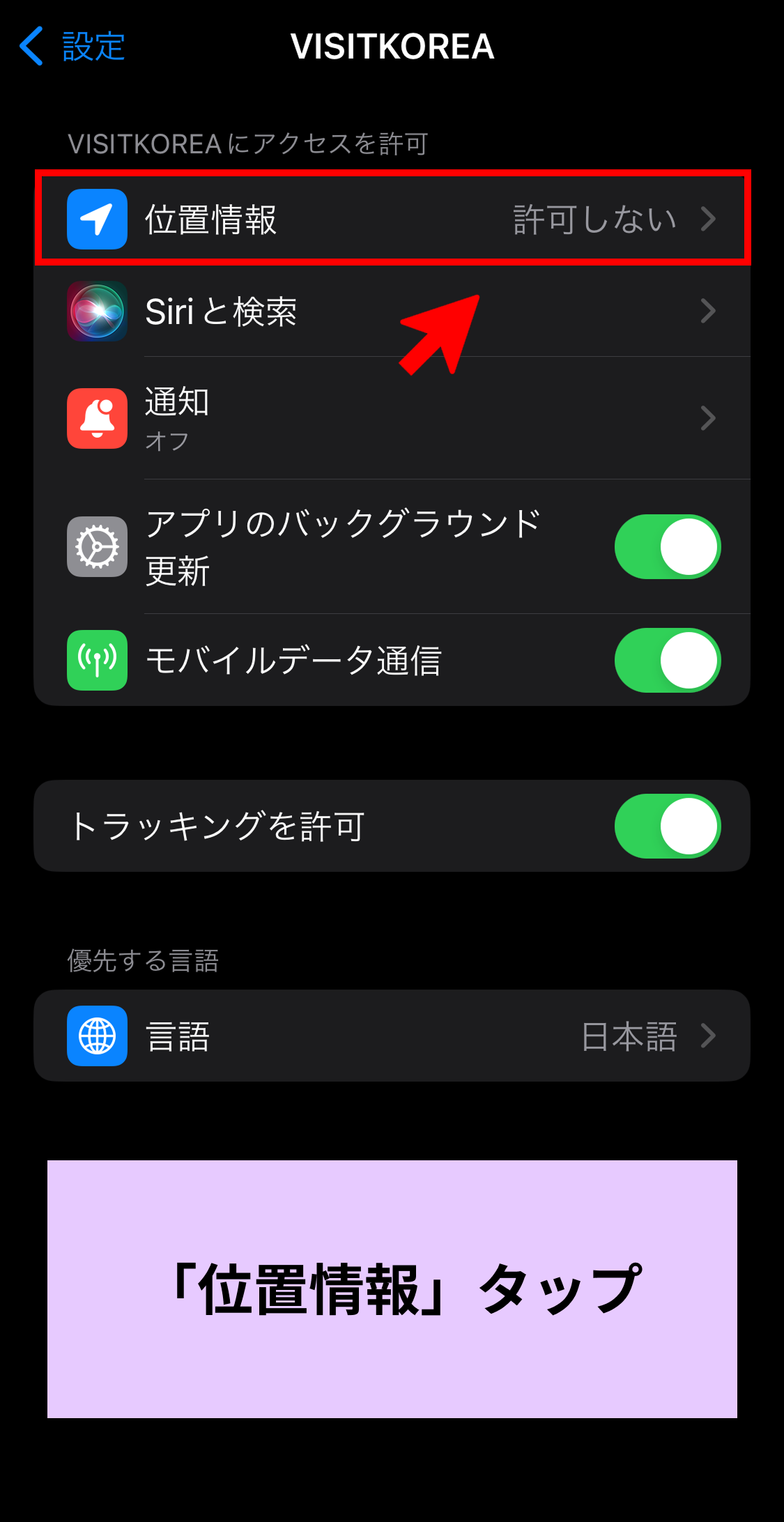Tap the blue location arrow icon
784x1522 pixels.
96,219
